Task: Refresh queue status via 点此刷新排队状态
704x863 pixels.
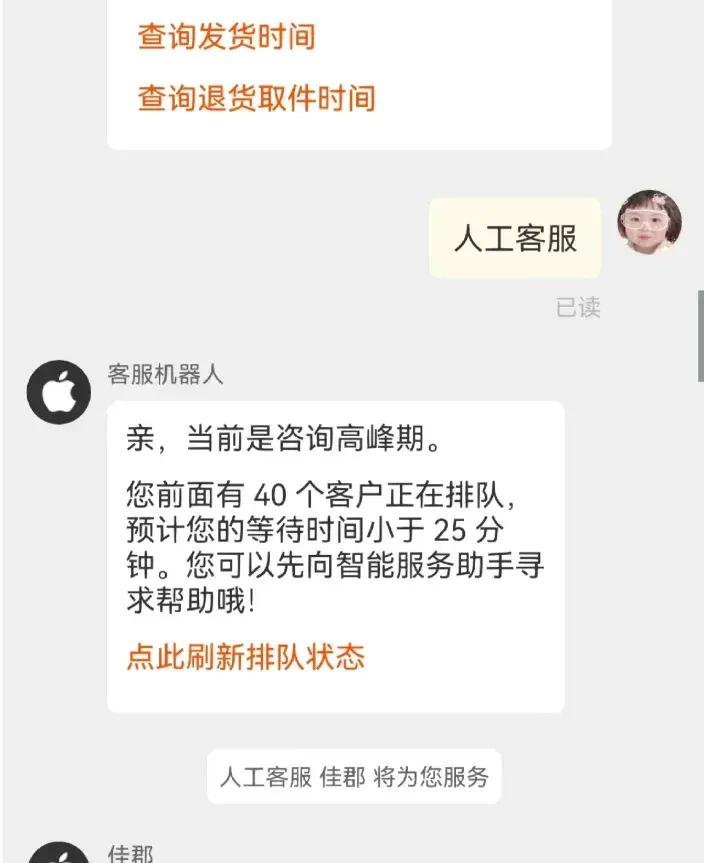Action: (x=245, y=657)
